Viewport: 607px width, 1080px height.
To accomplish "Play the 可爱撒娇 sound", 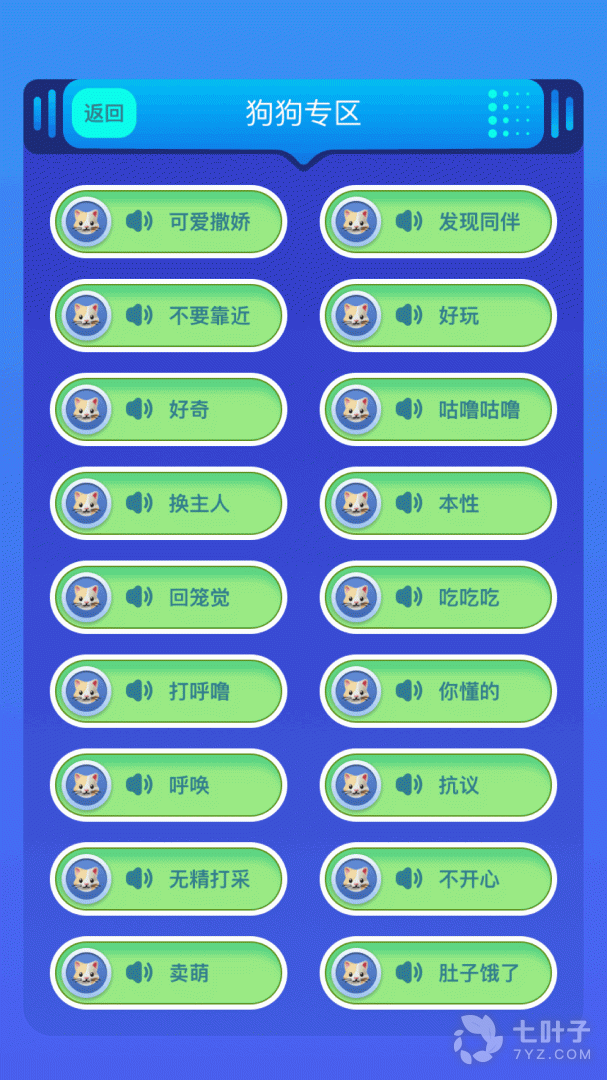I will click(169, 222).
